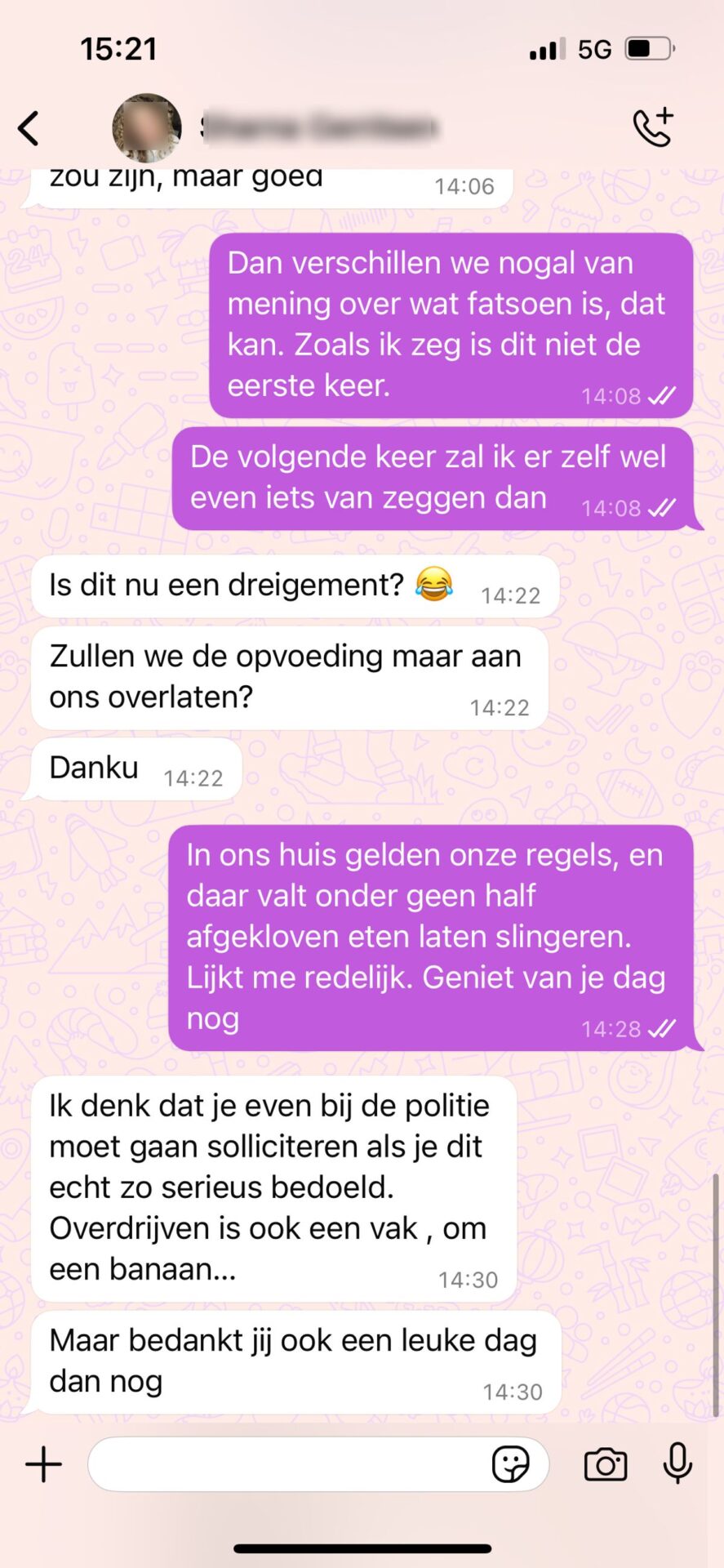724x1568 pixels.
Task: Launch the camera from the chat
Action: (x=606, y=1465)
